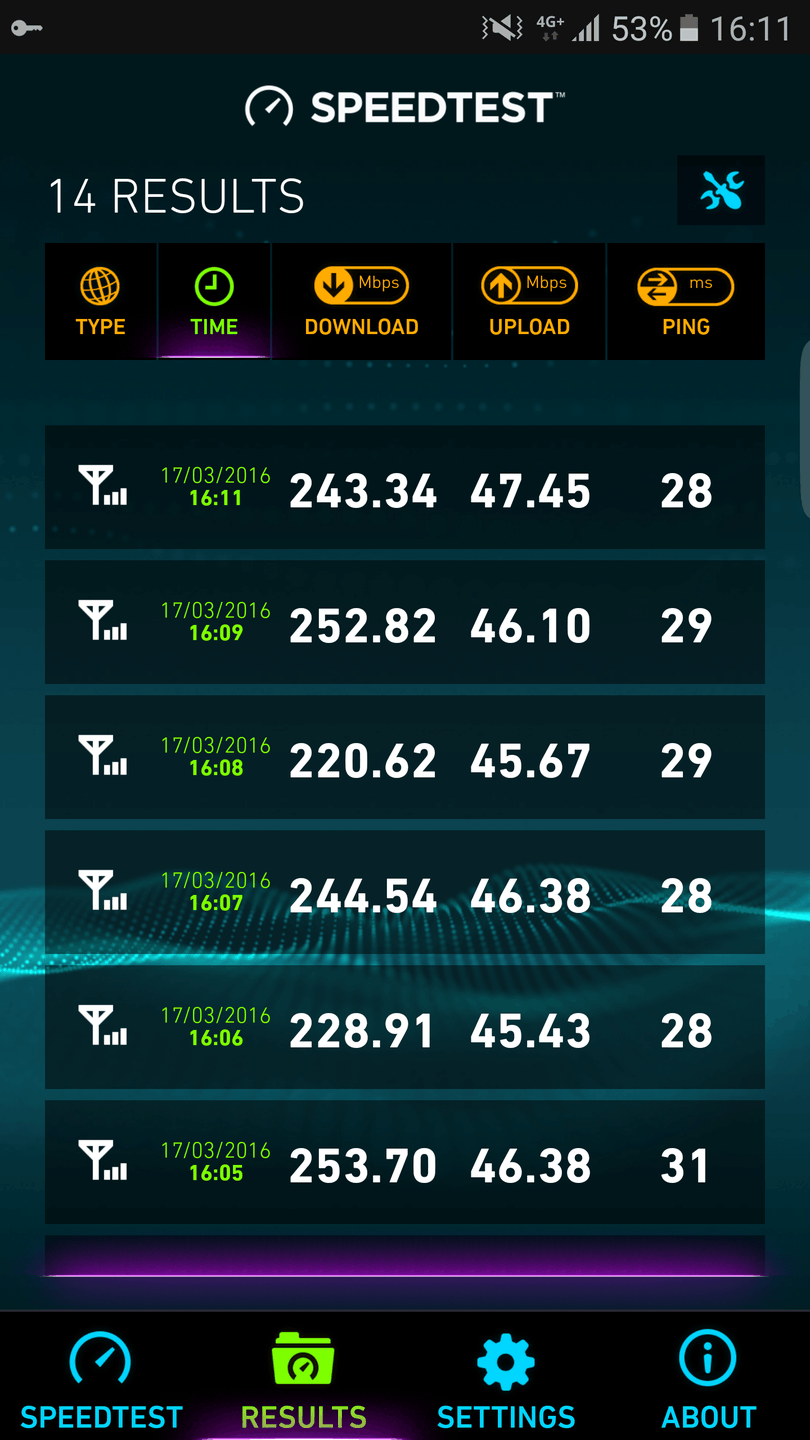Viewport: 810px width, 1440px height.
Task: Select the 16:07 test result
Action: [404, 893]
